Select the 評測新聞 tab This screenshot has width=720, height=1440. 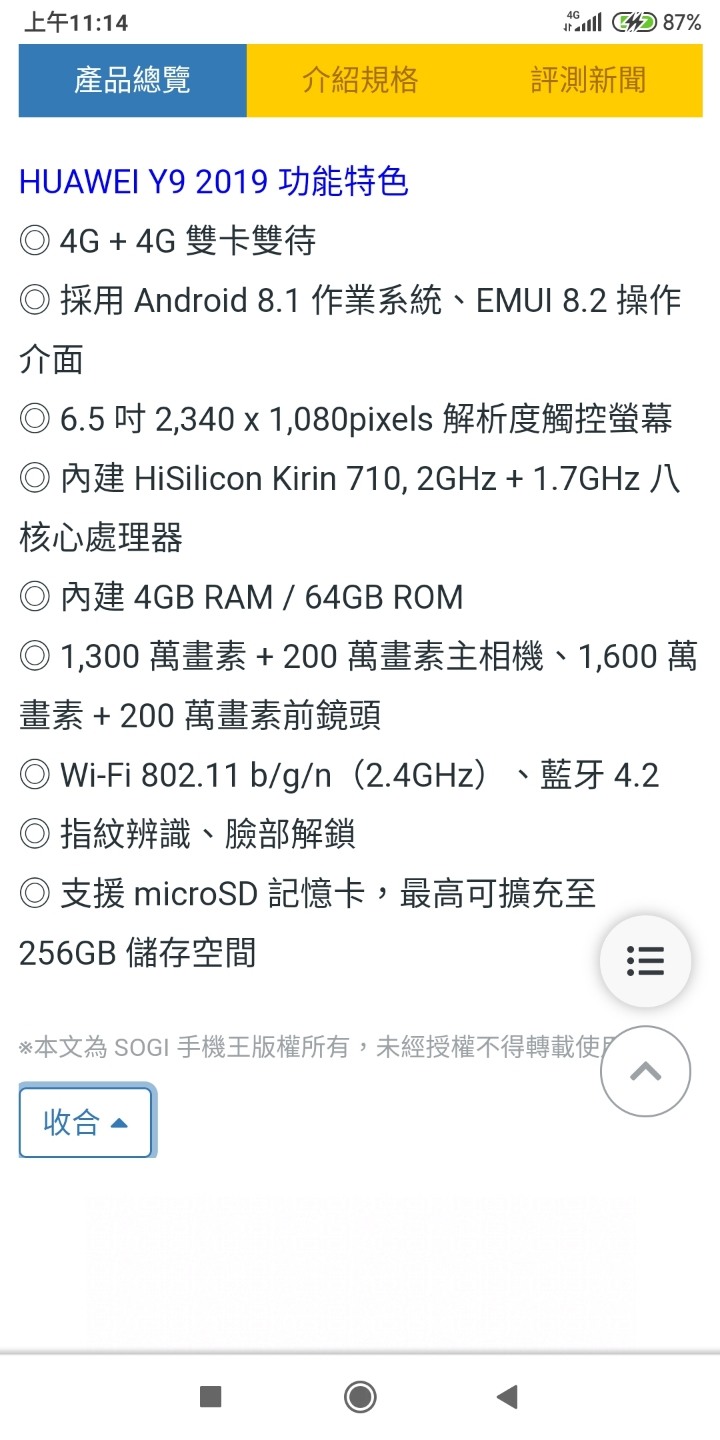[x=588, y=80]
